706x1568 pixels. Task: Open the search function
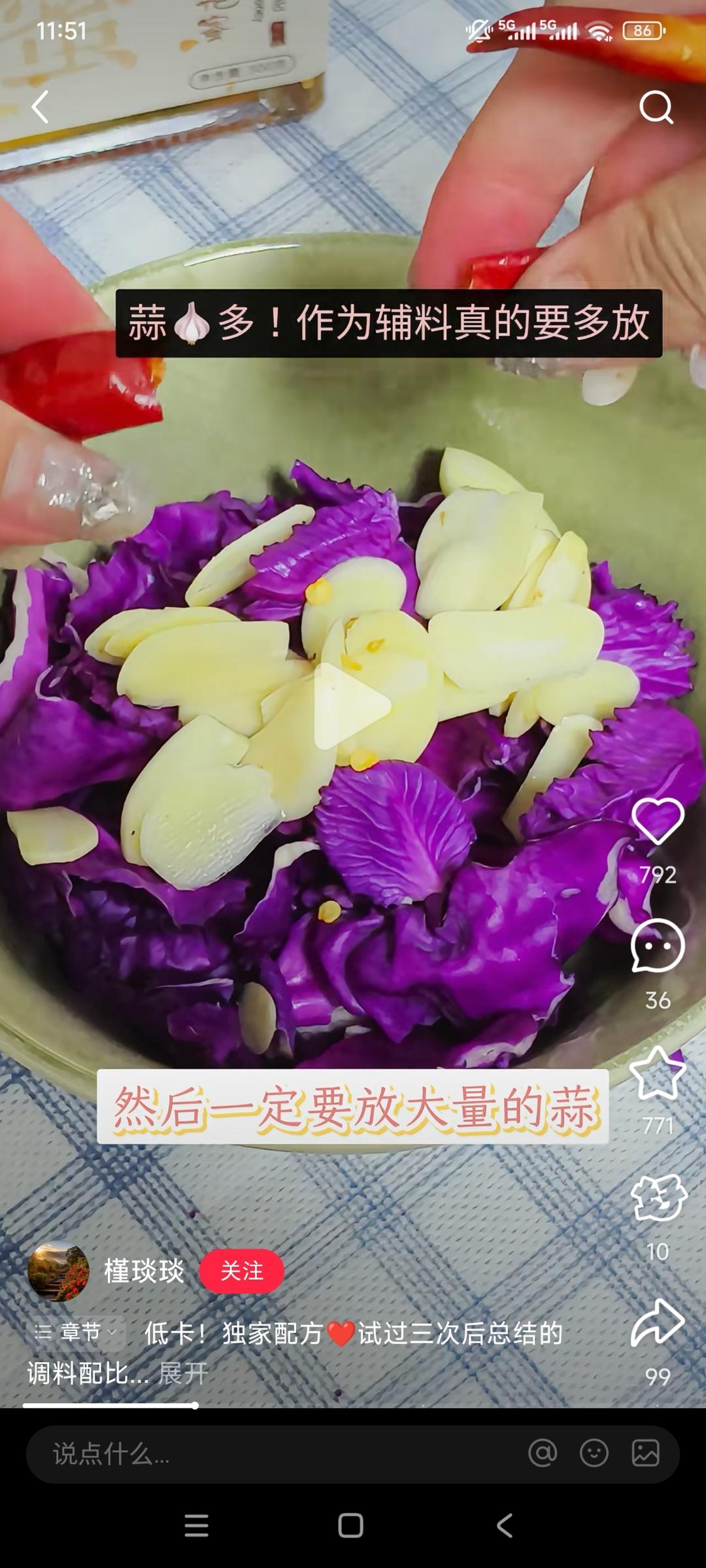pyautogui.click(x=657, y=108)
